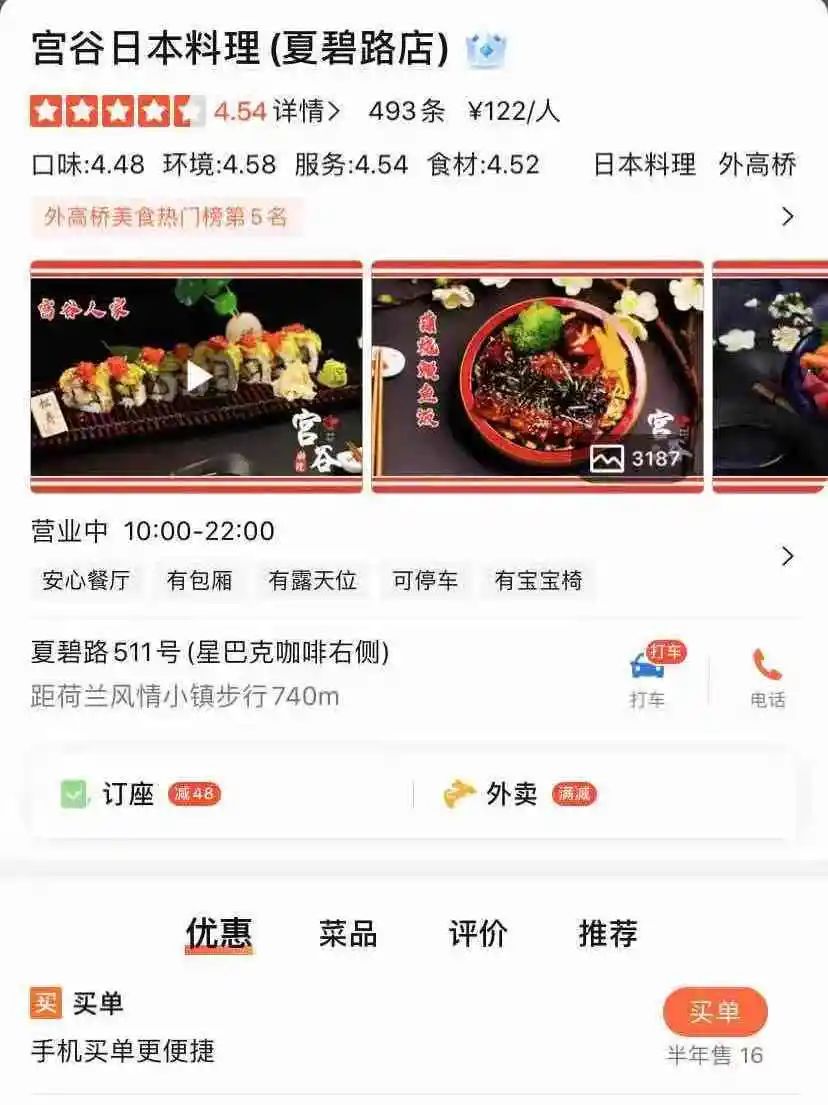
Task: Call the restaurant via 电话
Action: (x=767, y=677)
